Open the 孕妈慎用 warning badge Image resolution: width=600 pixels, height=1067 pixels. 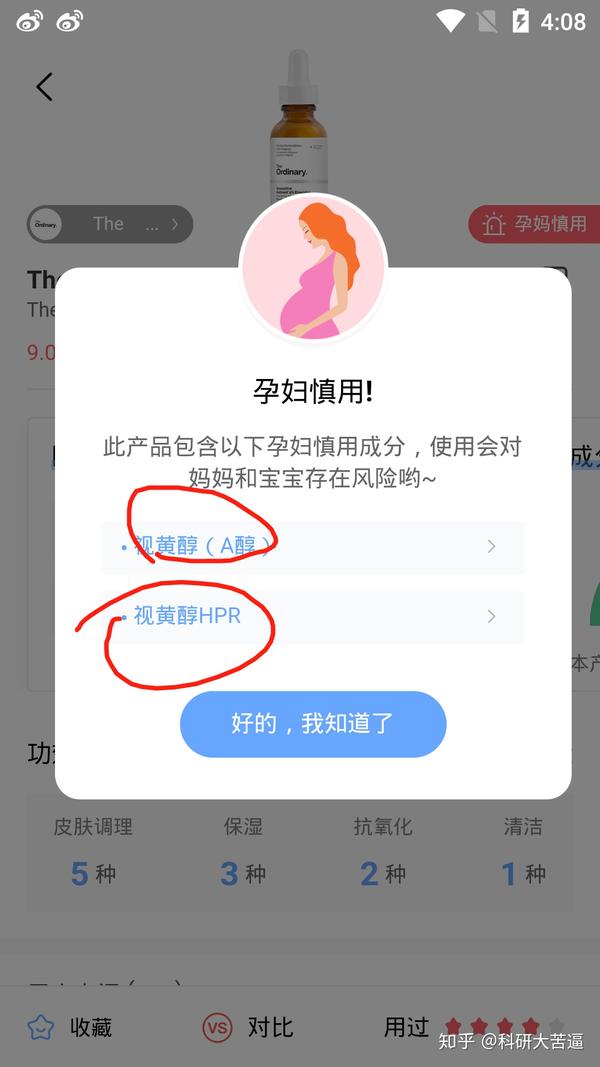(x=534, y=224)
